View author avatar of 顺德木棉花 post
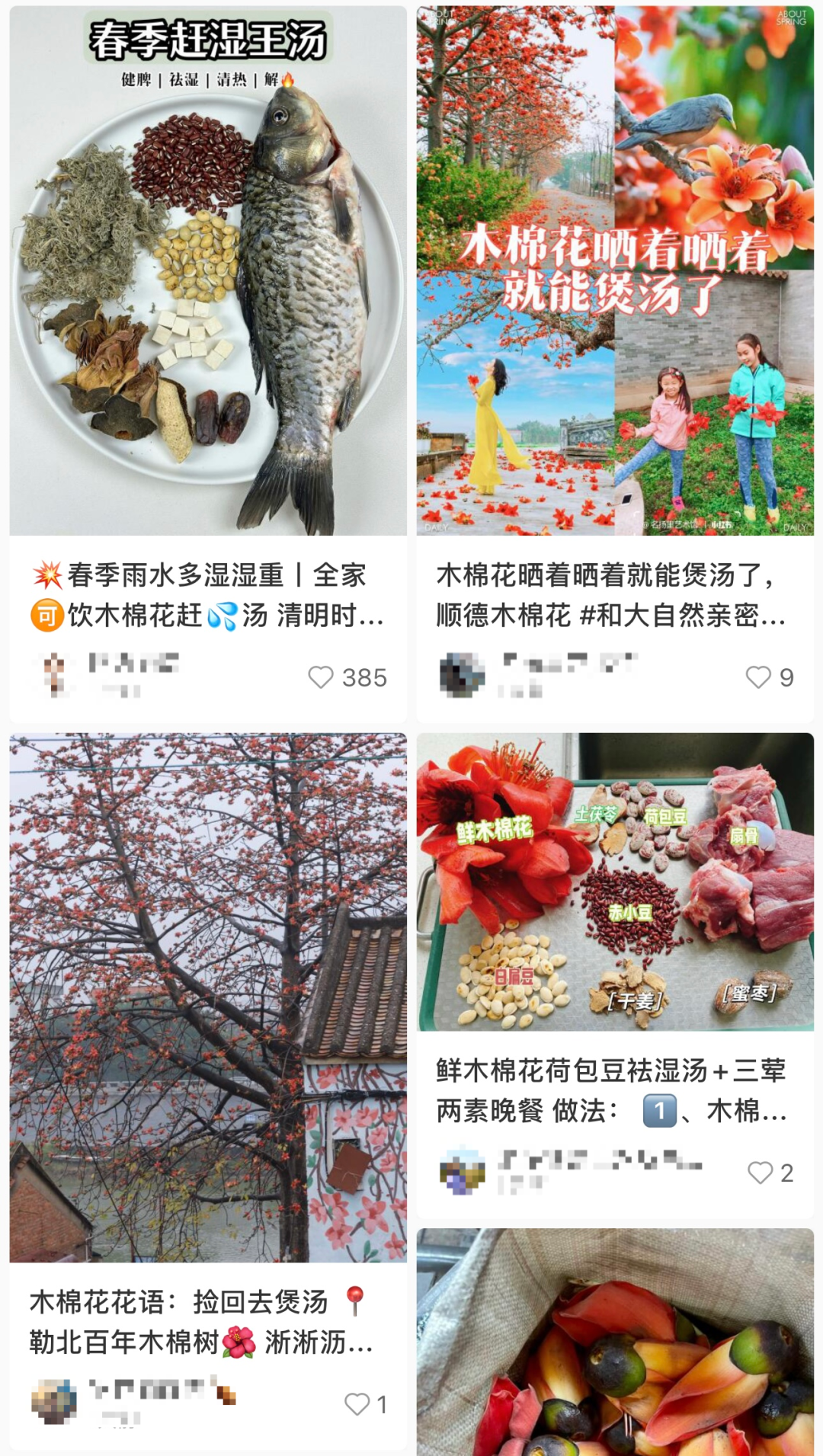 (x=462, y=675)
